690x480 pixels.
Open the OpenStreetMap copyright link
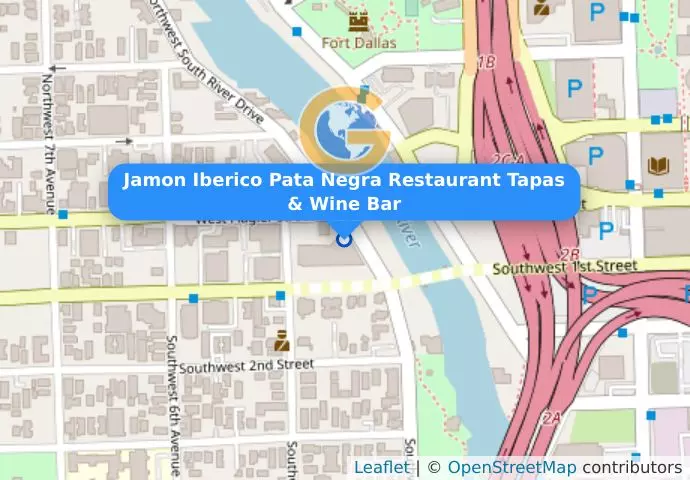click(x=511, y=467)
